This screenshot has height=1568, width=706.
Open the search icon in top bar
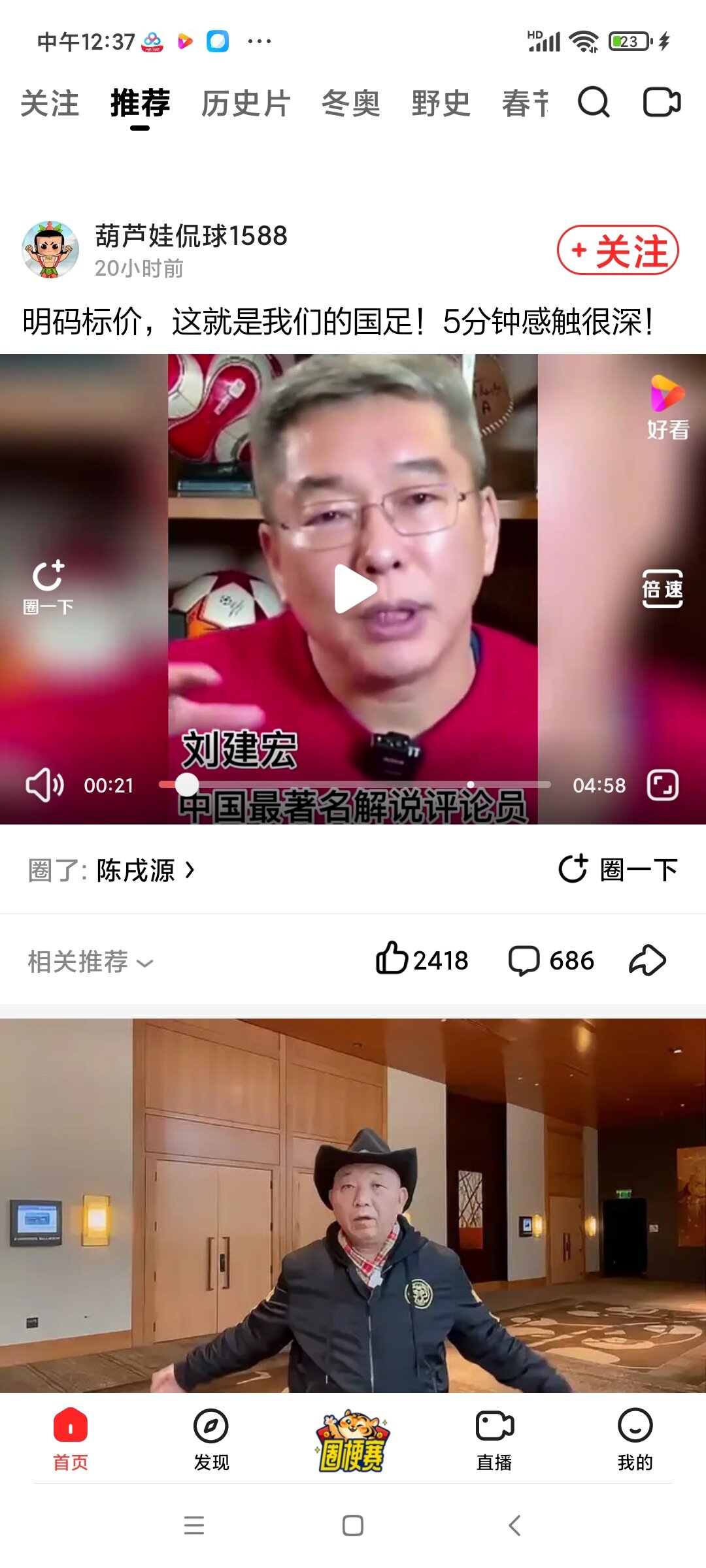(594, 103)
